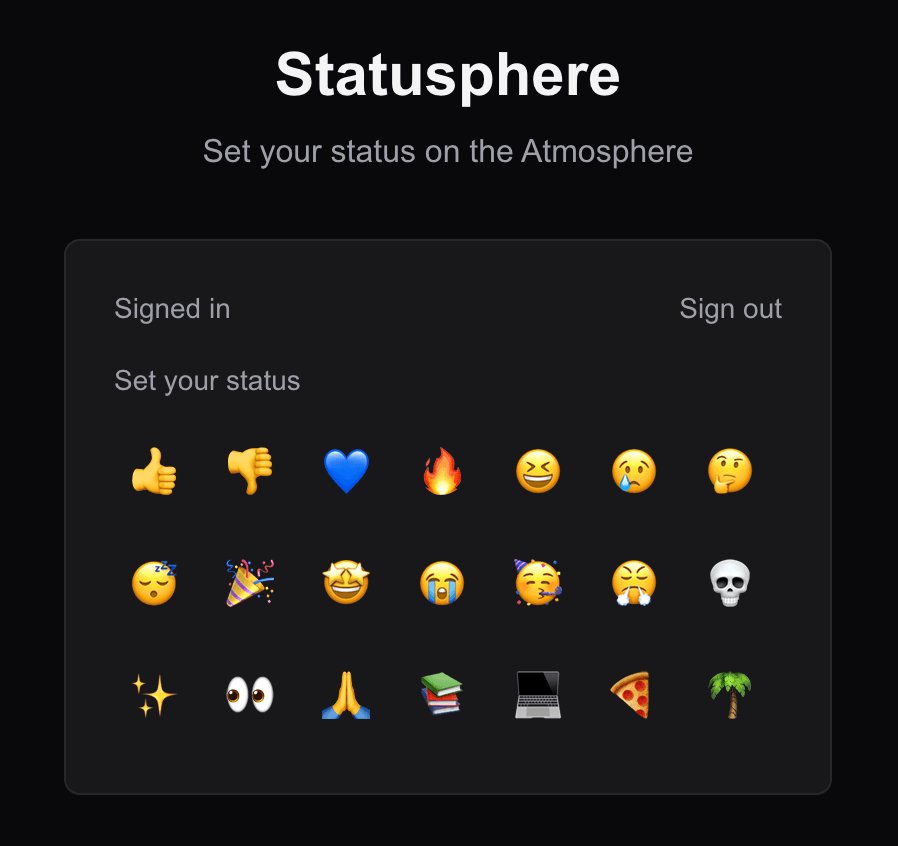Select the fire emoji status
The width and height of the screenshot is (898, 846).
(x=442, y=471)
